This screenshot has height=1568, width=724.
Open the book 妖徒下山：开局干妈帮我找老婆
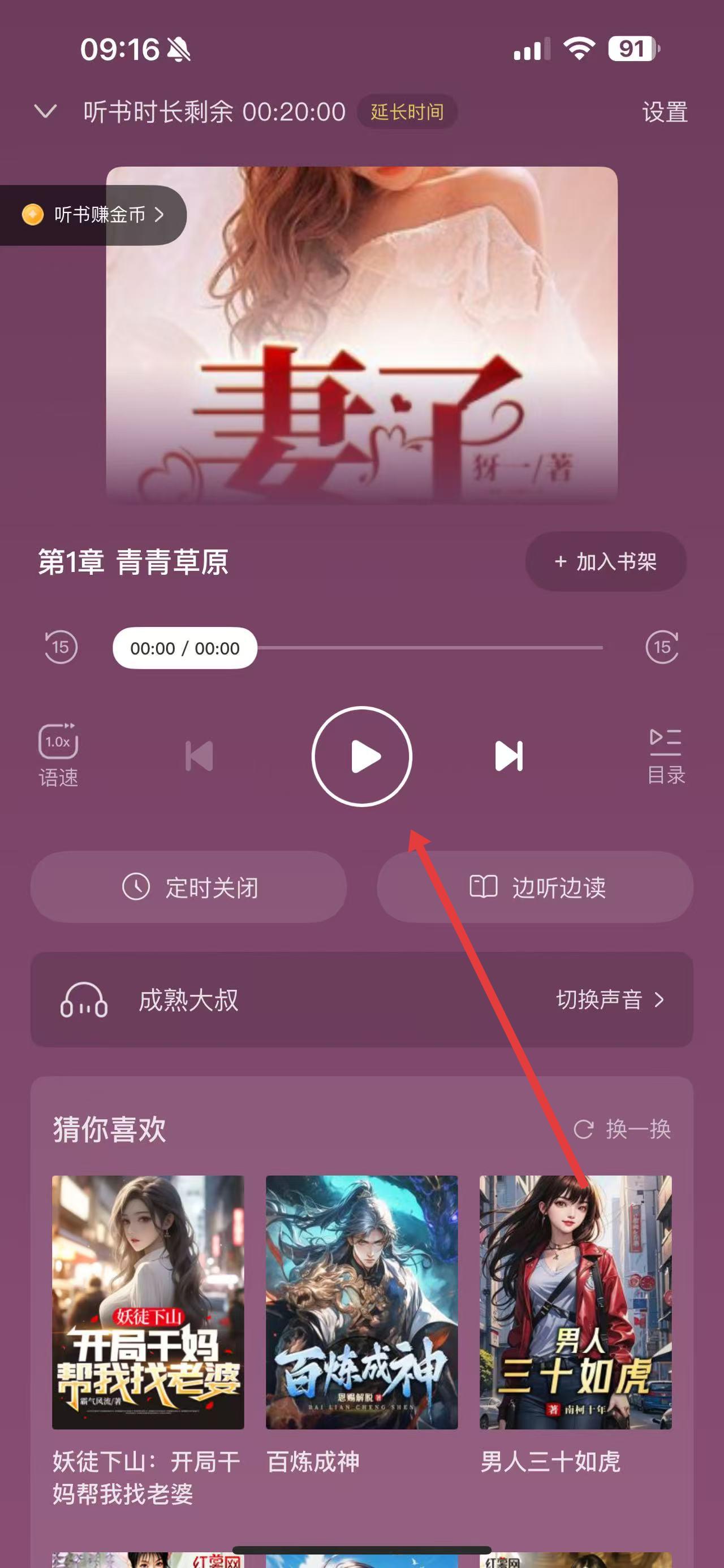[x=148, y=1302]
